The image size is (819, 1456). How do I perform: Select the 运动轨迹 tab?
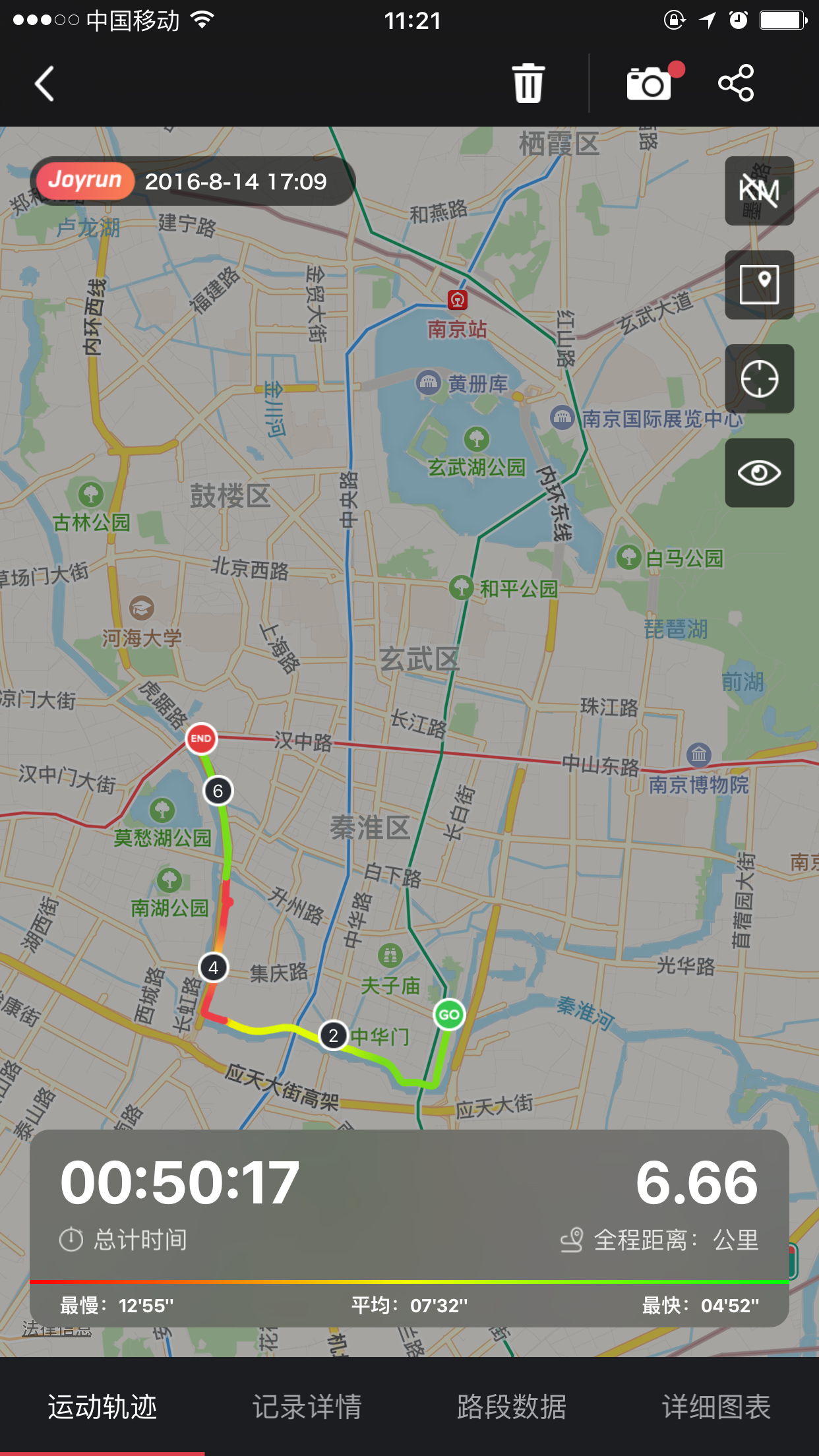[102, 1407]
